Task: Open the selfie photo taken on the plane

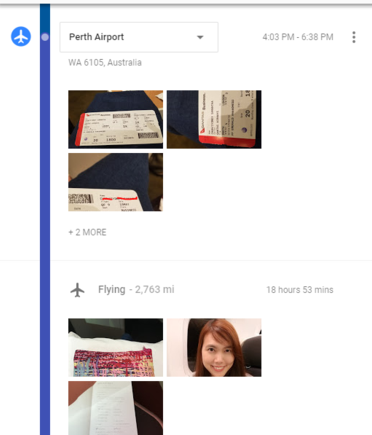Action: click(x=214, y=348)
